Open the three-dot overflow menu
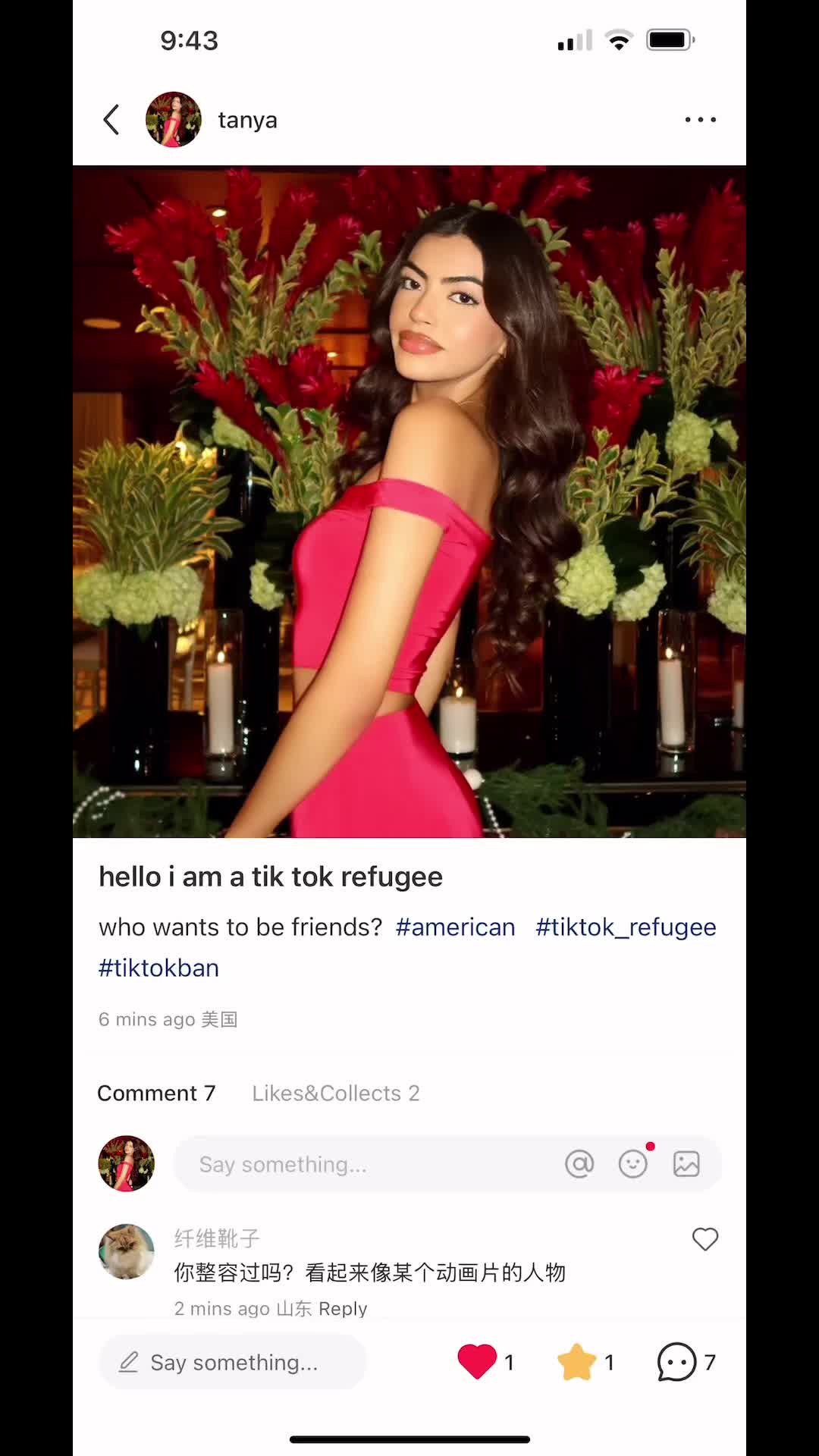The height and width of the screenshot is (1456, 819). pyautogui.click(x=700, y=120)
